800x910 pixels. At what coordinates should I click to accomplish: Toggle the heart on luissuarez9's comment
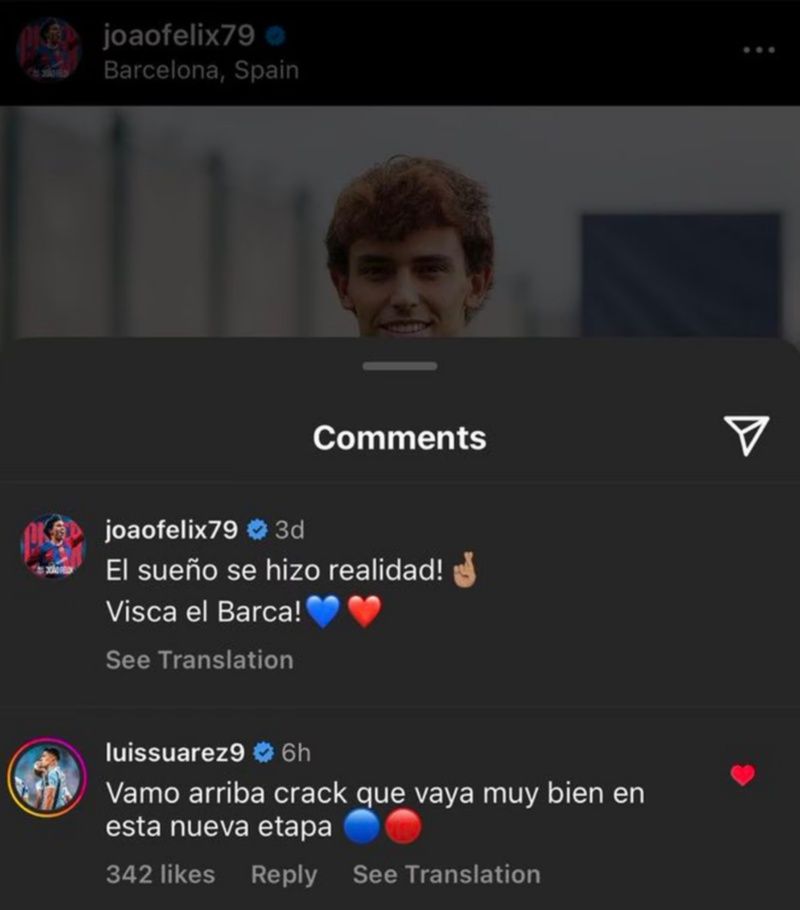[742, 774]
